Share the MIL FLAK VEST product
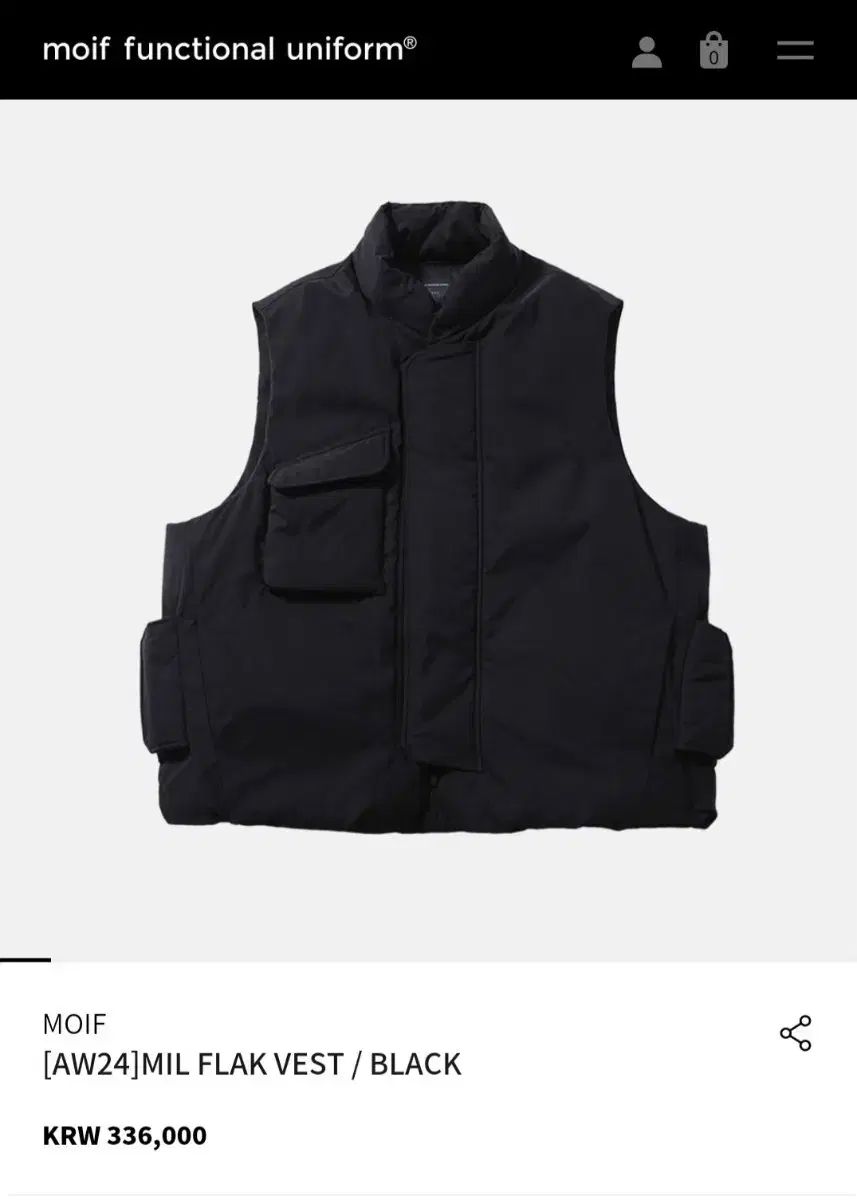This screenshot has height=1200, width=857. point(796,1034)
